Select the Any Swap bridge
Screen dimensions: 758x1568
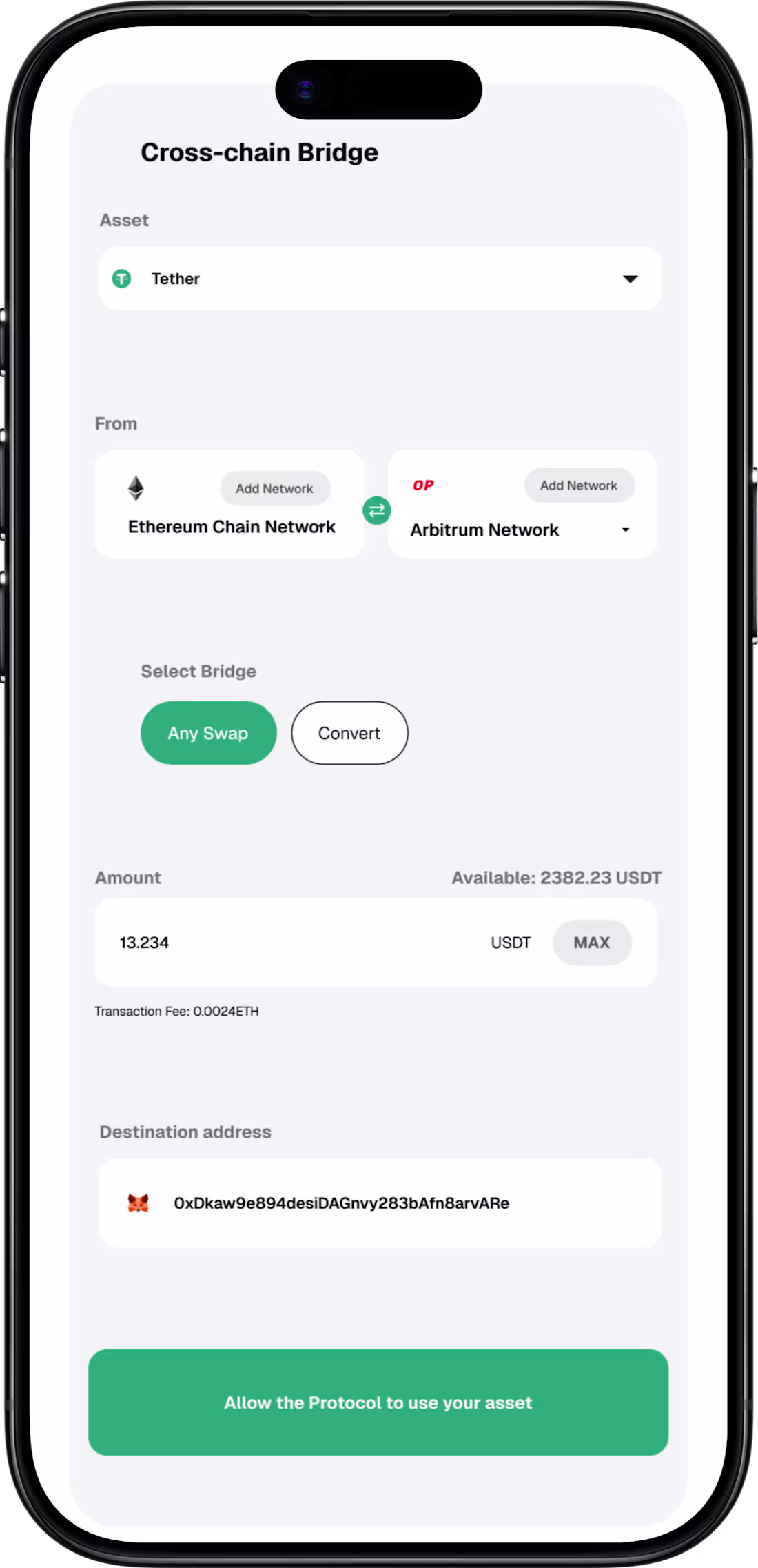(208, 733)
